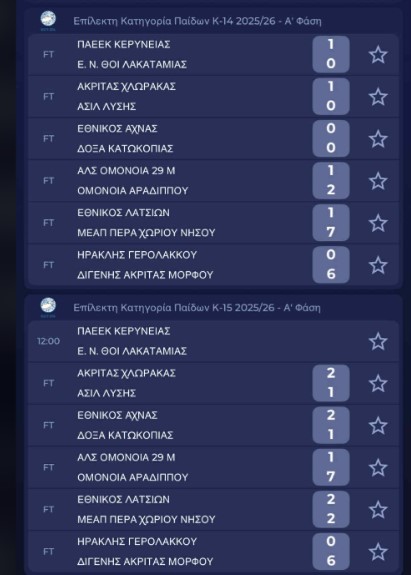The image size is (411, 575).
Task: Tap the star for the K-14 ΕΘΝΙΚΟΣ ΑΧΝΑΣ 0-0 match
Action: 378,139
